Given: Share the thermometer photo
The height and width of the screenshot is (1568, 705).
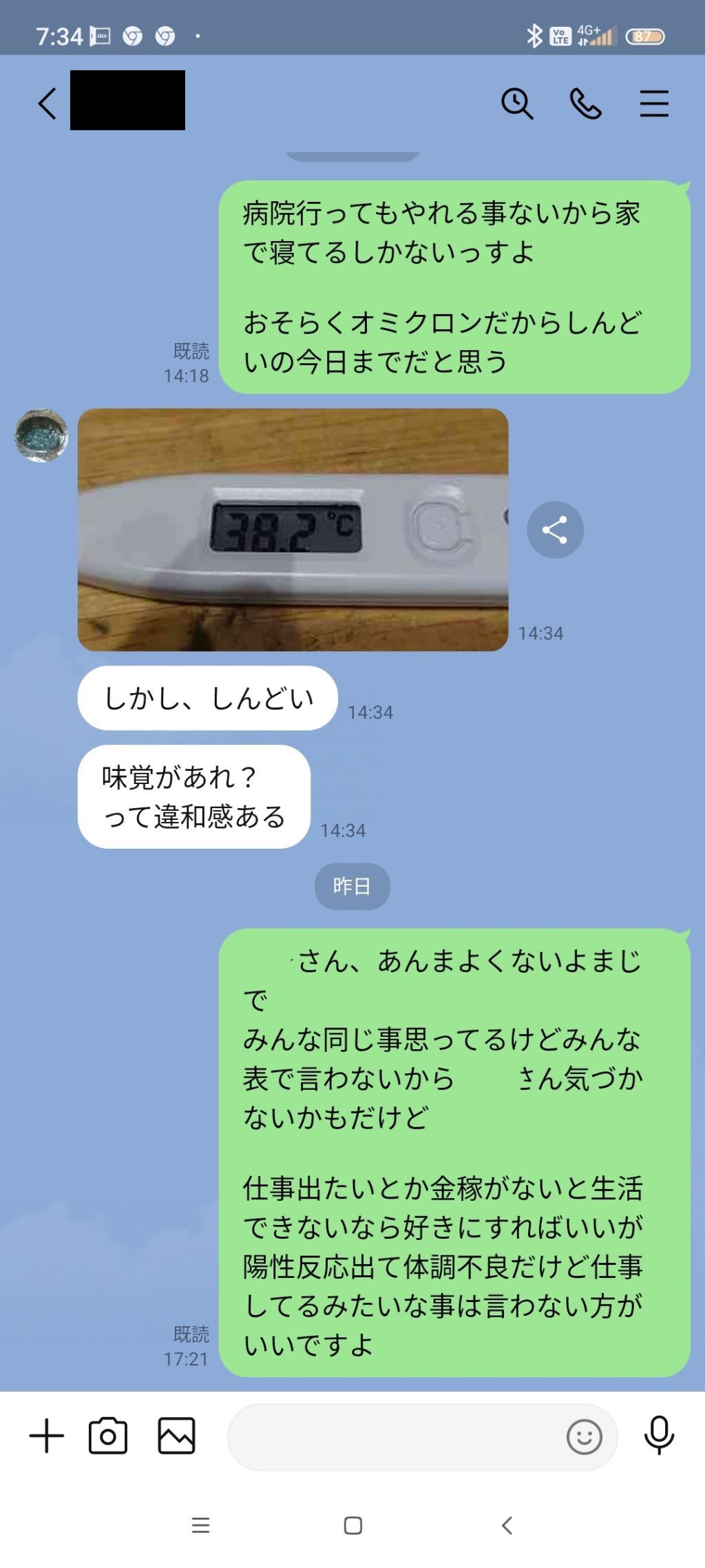Looking at the screenshot, I should coord(555,530).
